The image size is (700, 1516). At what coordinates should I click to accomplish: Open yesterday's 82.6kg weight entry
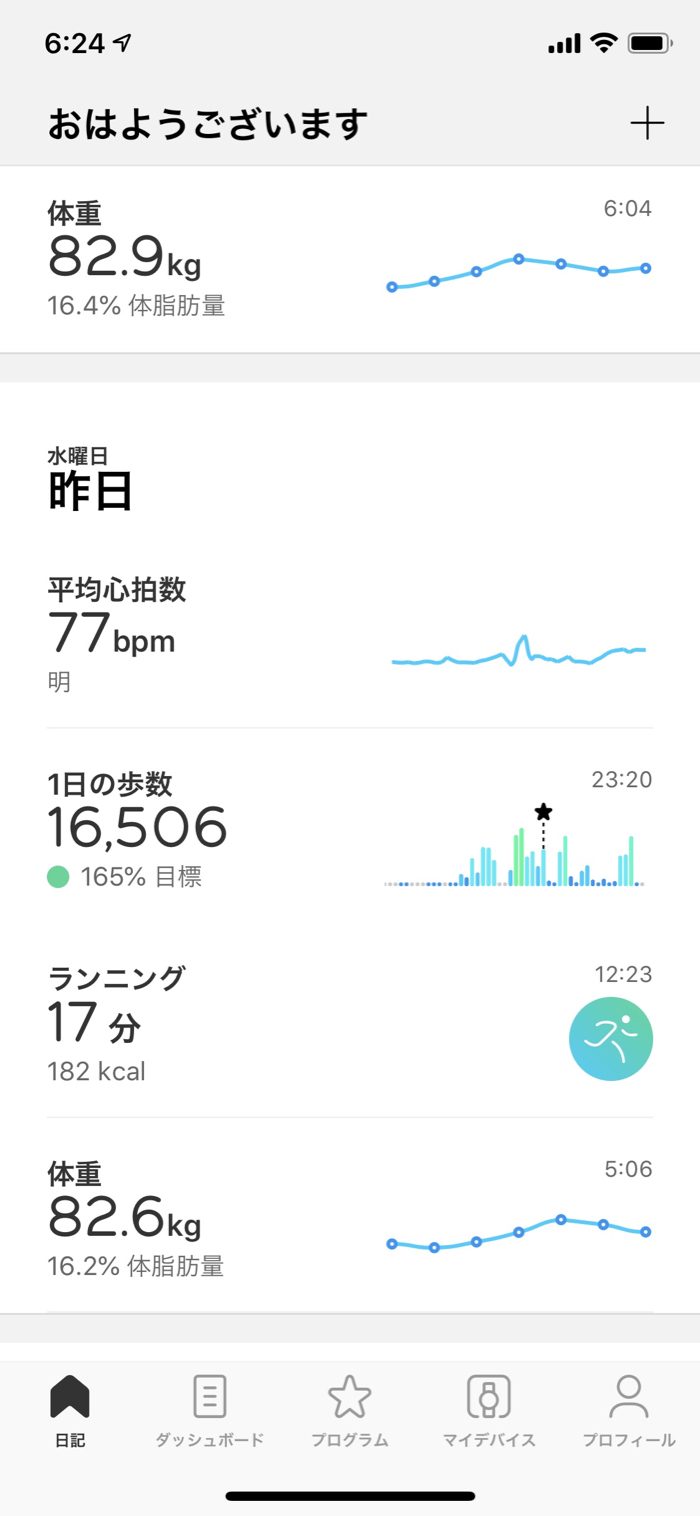tap(349, 1219)
